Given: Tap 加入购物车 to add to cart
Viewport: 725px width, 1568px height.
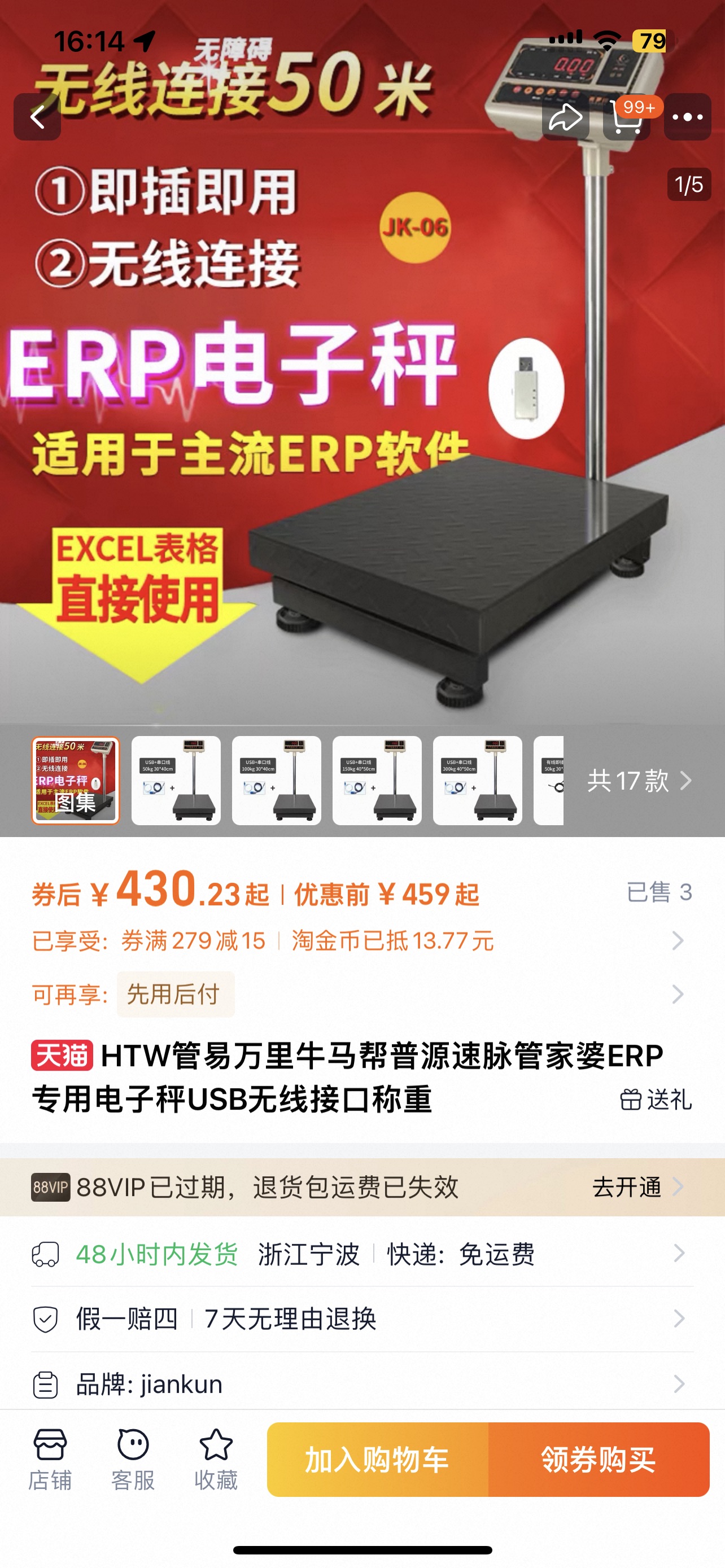Looking at the screenshot, I should [x=377, y=1460].
